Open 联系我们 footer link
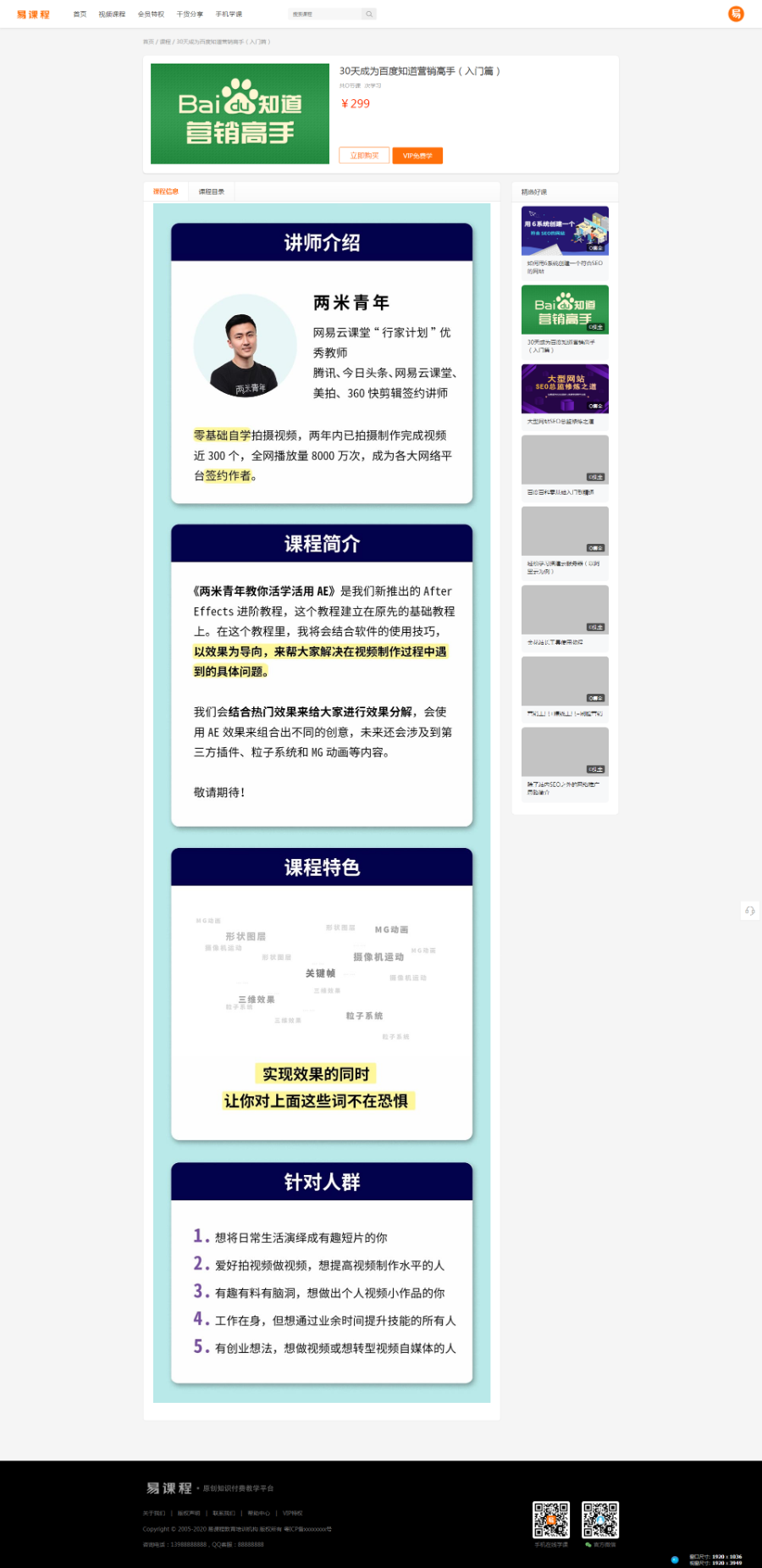This screenshot has width=762, height=1568. click(224, 1513)
